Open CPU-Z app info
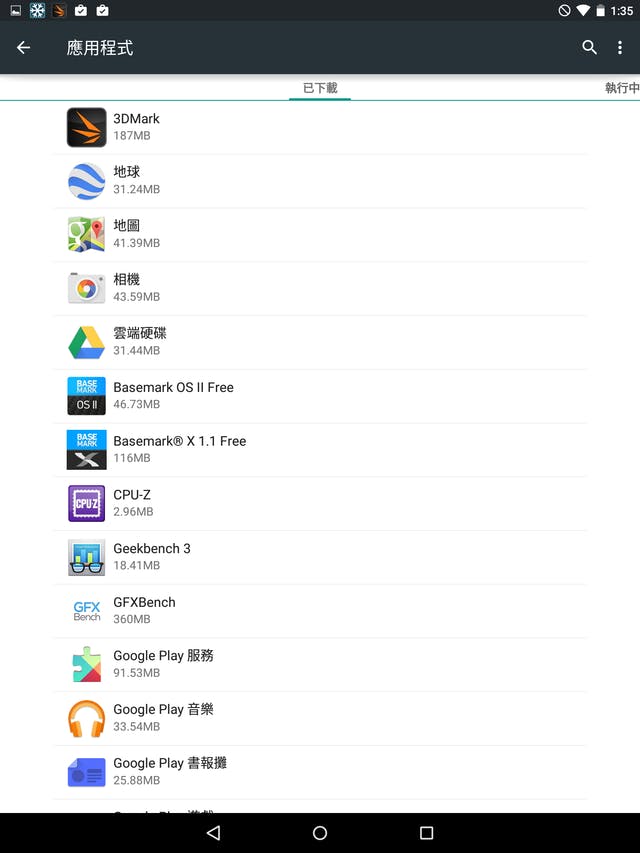 point(320,503)
